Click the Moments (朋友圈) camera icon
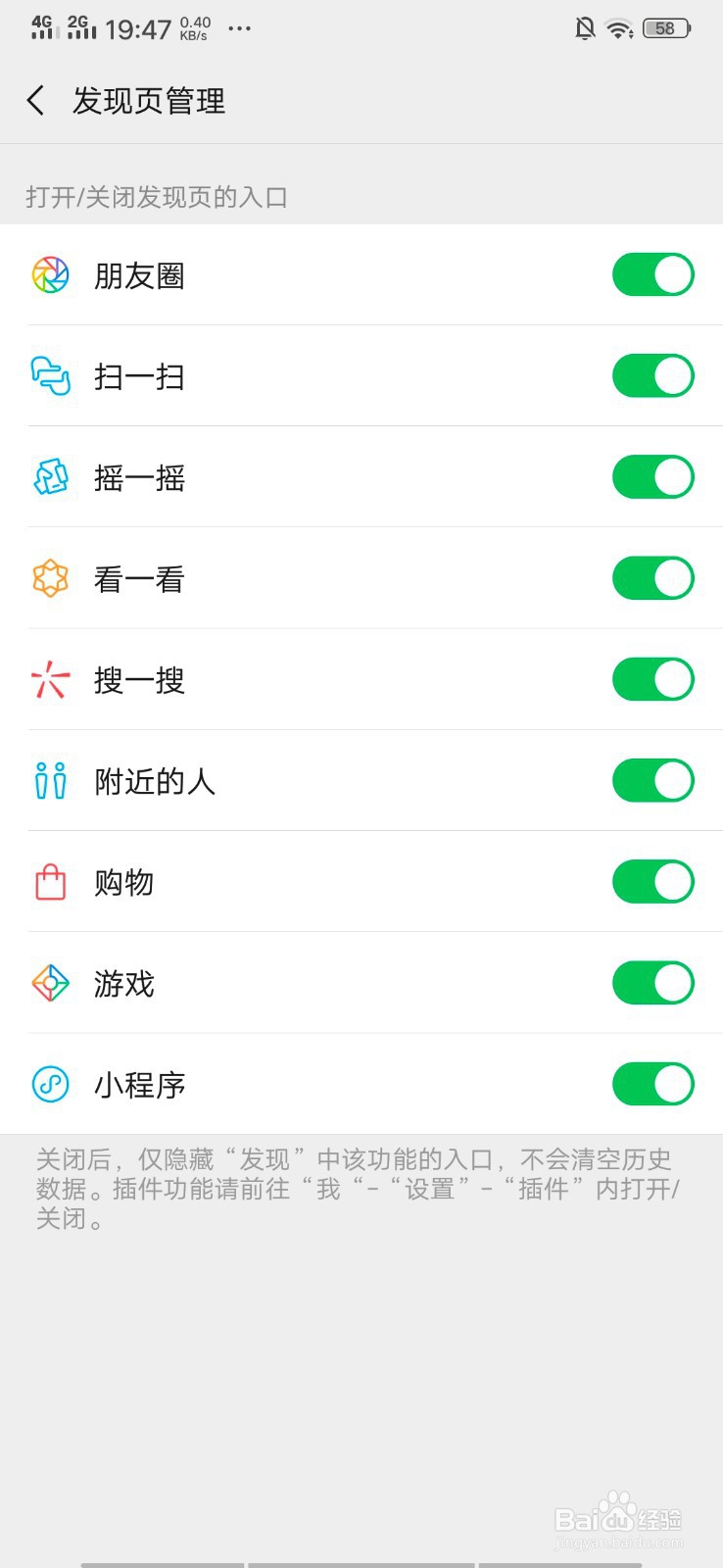The width and height of the screenshot is (723, 1568). click(x=50, y=274)
